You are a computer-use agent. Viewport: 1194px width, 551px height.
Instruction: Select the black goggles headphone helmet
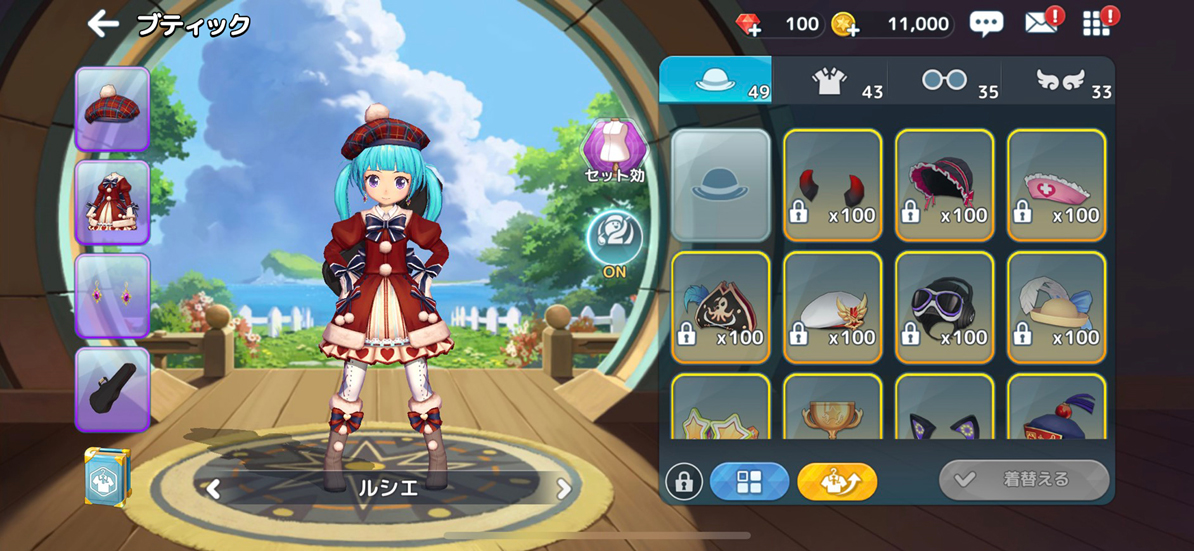pos(944,307)
